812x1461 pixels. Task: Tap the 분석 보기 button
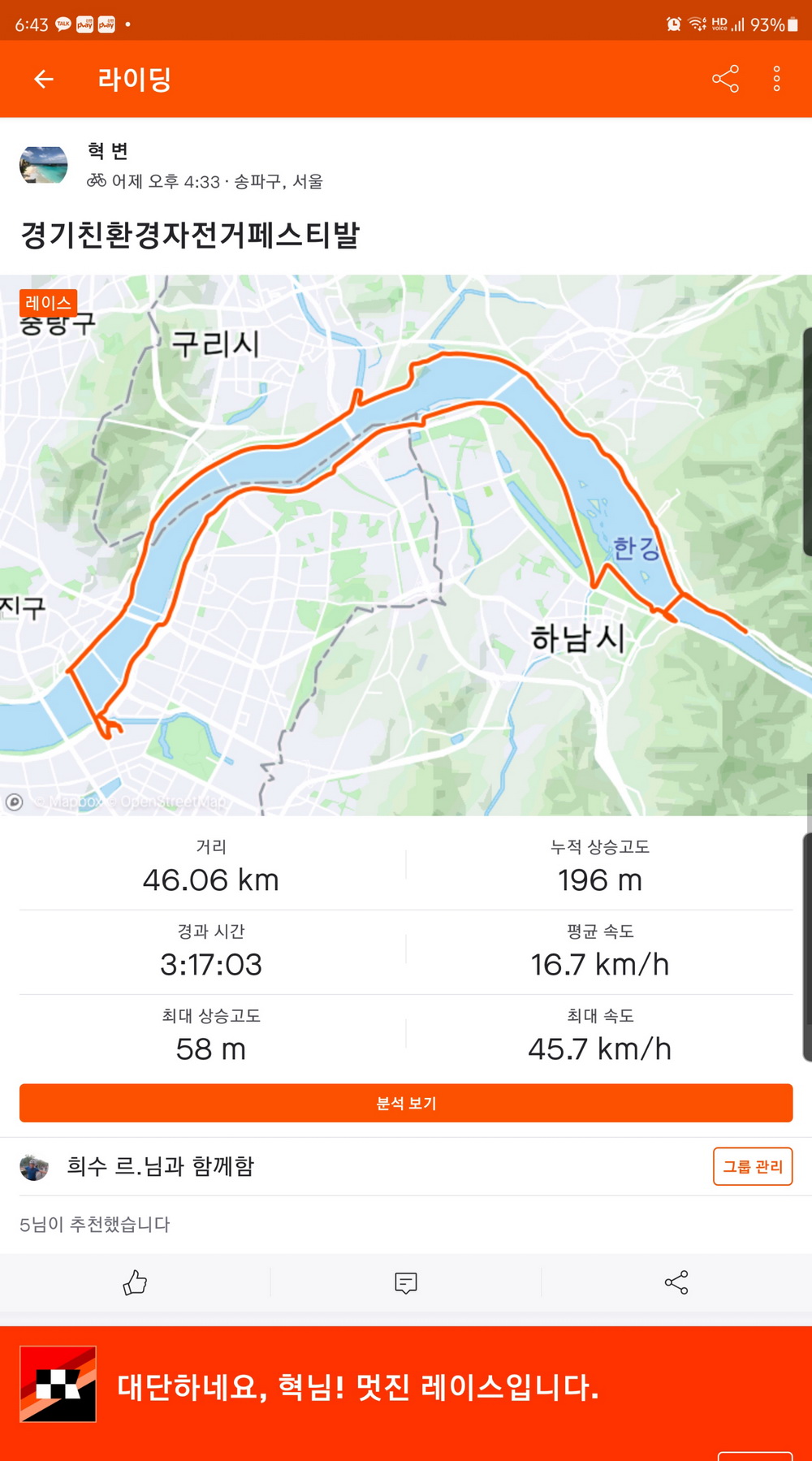tap(406, 1103)
